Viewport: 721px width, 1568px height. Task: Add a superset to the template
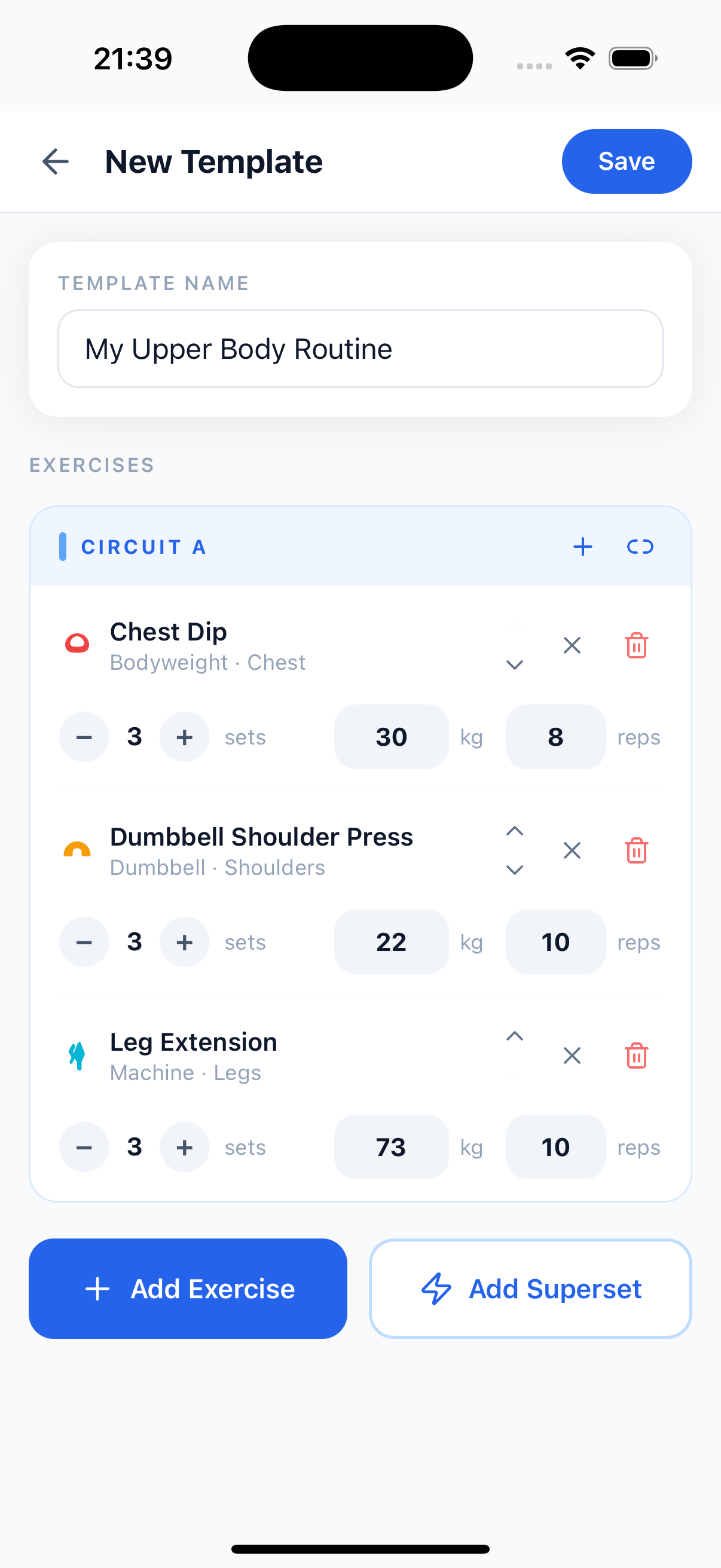(530, 1289)
